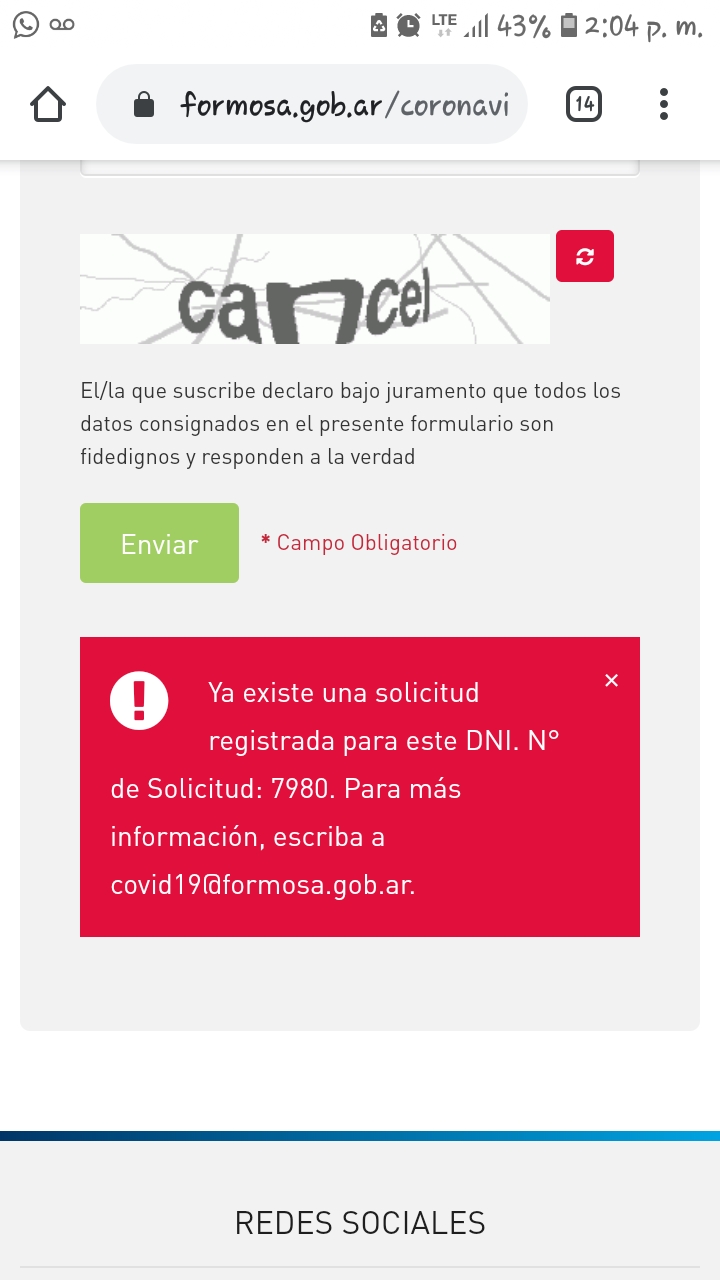Open the browser overflow menu
The image size is (720, 1280).
pos(664,104)
